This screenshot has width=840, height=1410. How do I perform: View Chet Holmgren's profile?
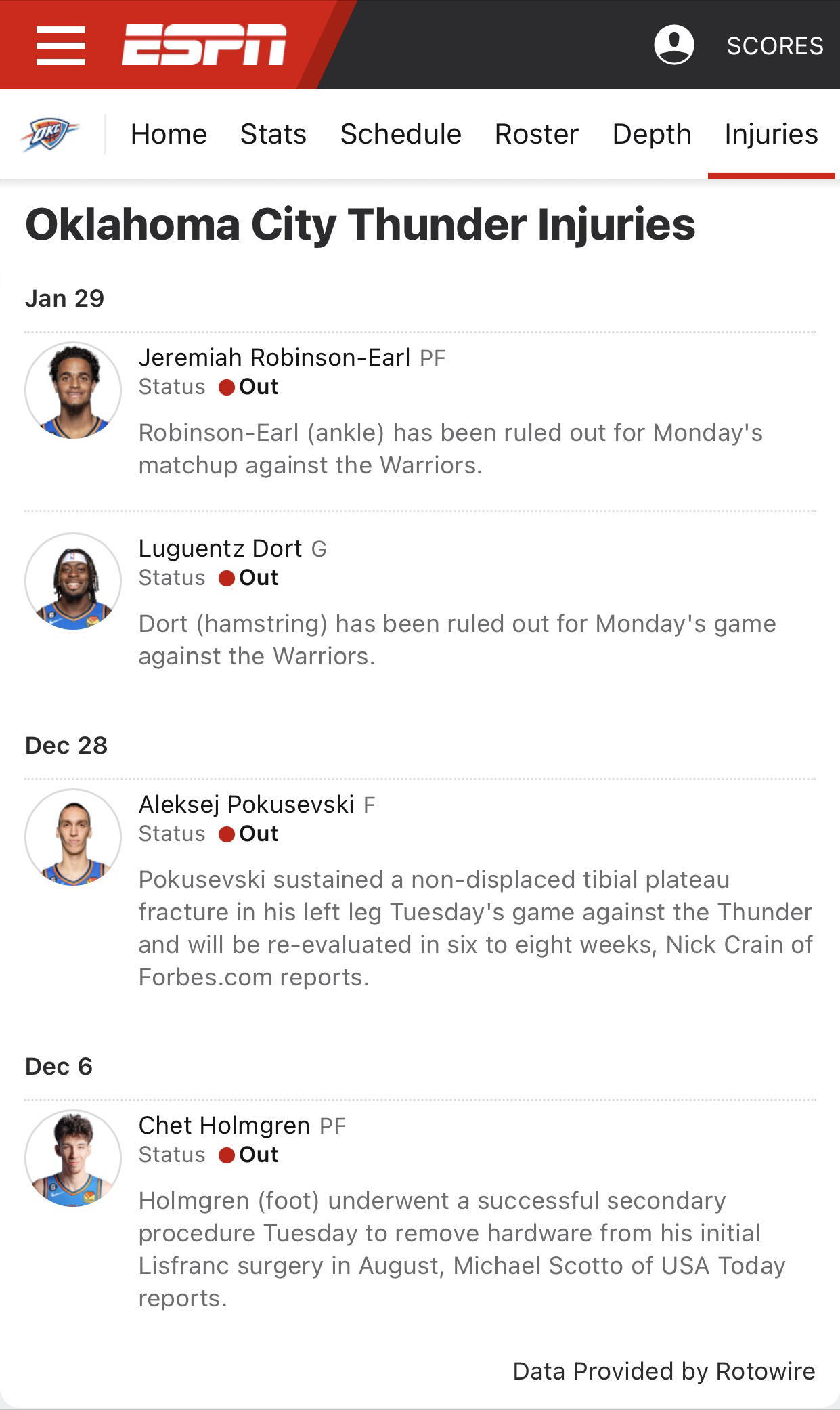(224, 1125)
